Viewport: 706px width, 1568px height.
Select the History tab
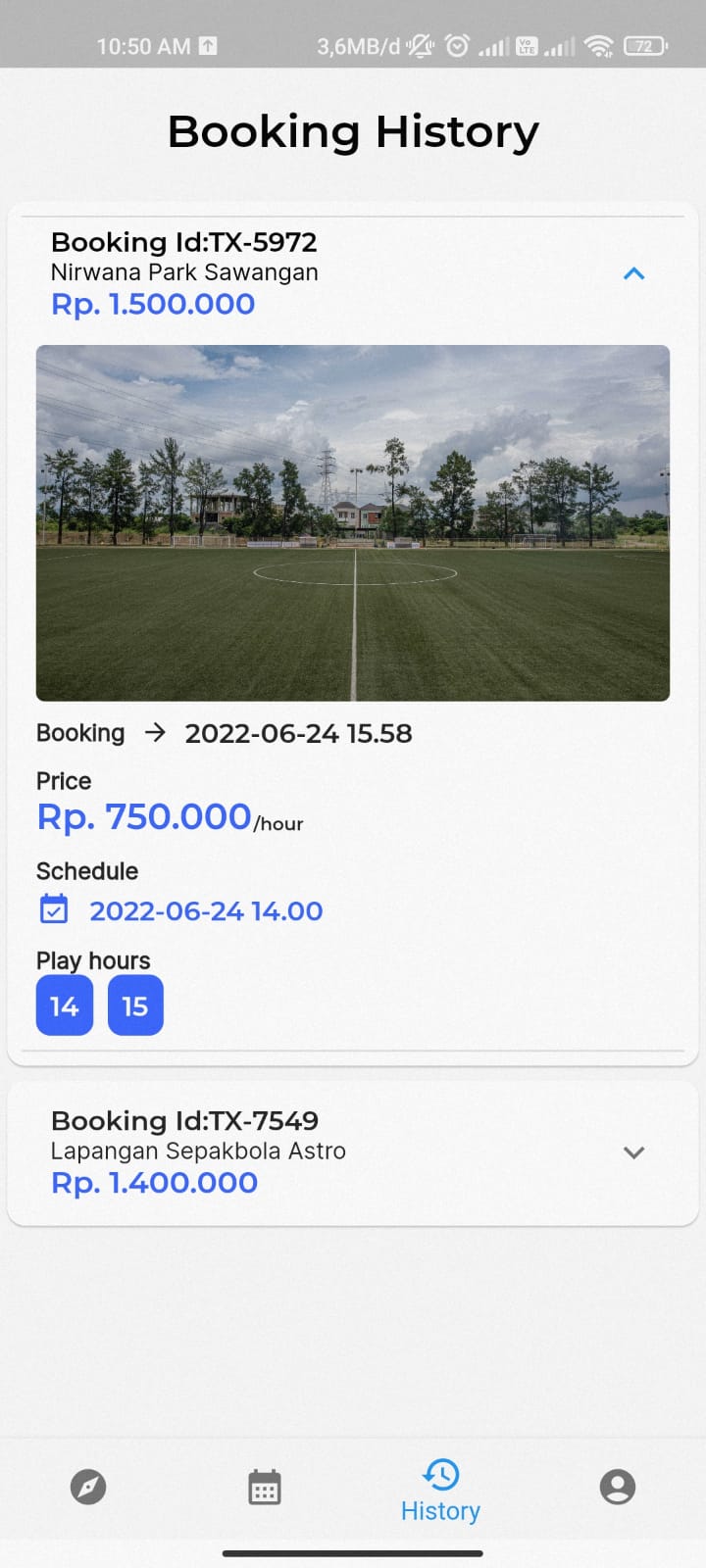click(440, 1490)
